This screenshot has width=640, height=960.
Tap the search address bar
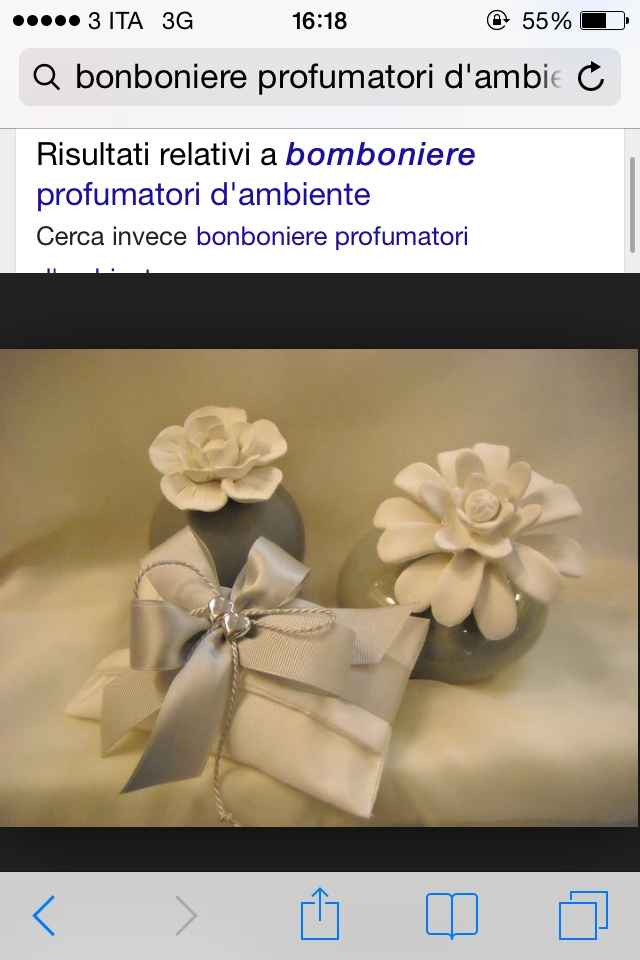click(300, 77)
